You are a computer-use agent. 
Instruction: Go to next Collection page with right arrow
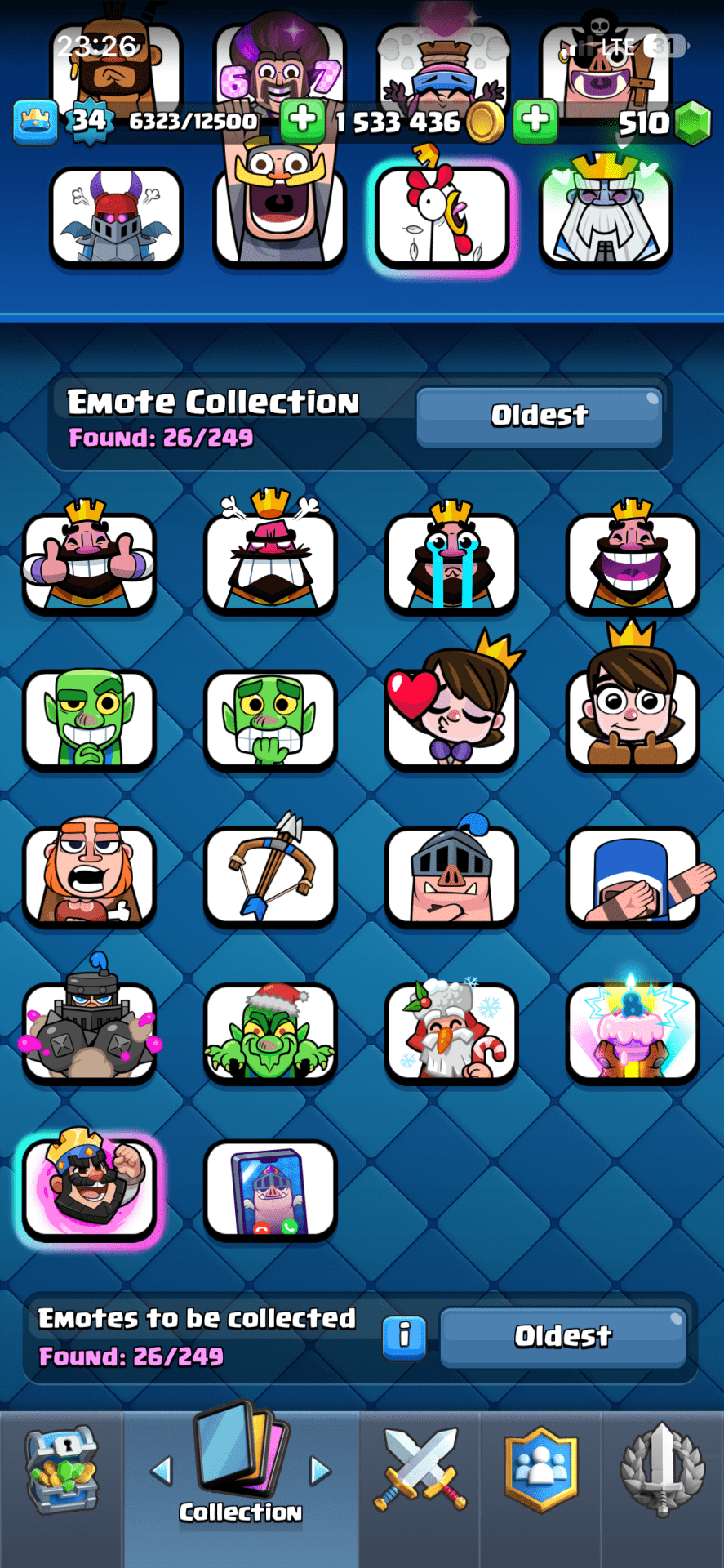click(320, 1471)
